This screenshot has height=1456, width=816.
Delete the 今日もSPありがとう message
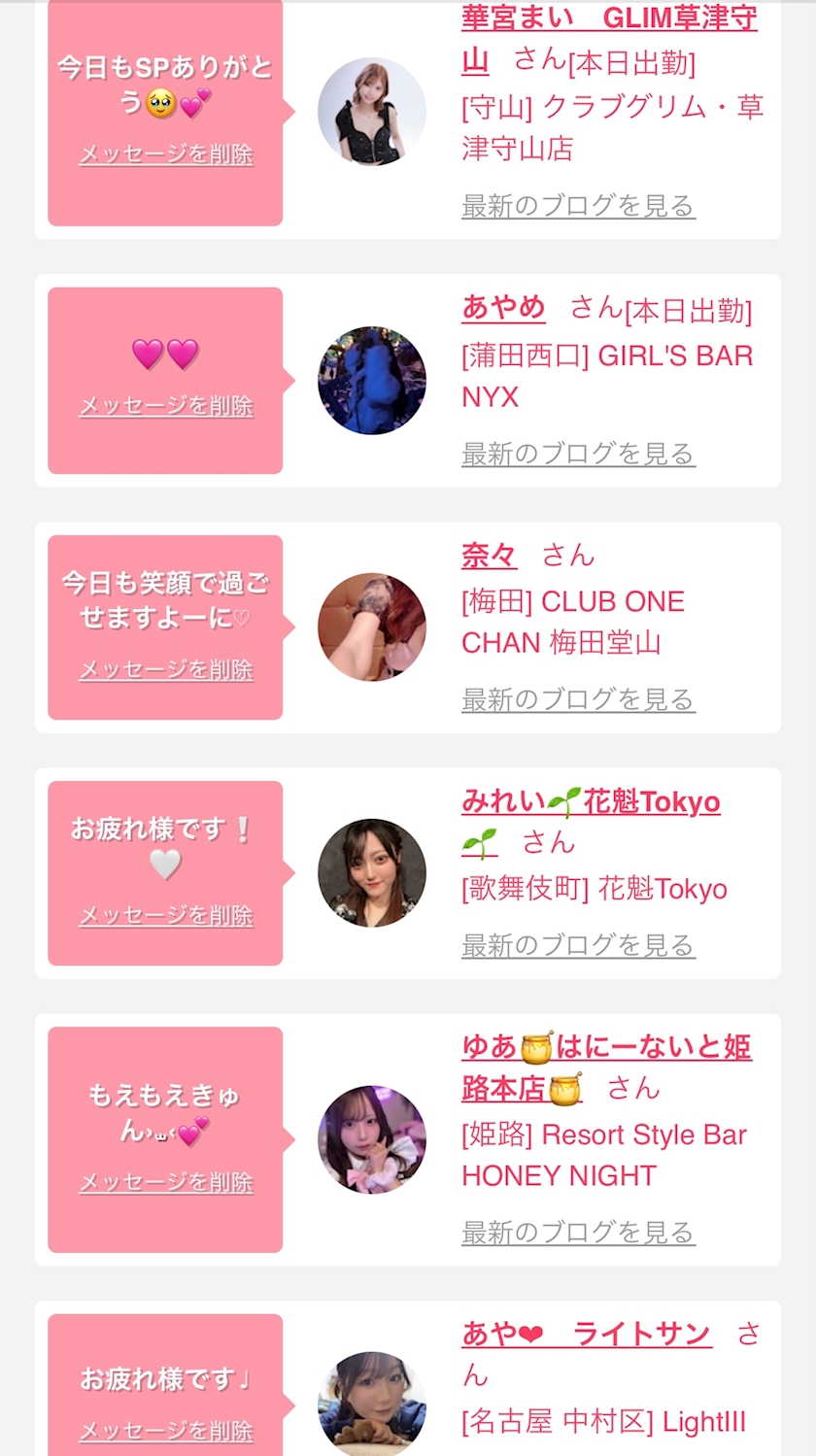tap(166, 154)
